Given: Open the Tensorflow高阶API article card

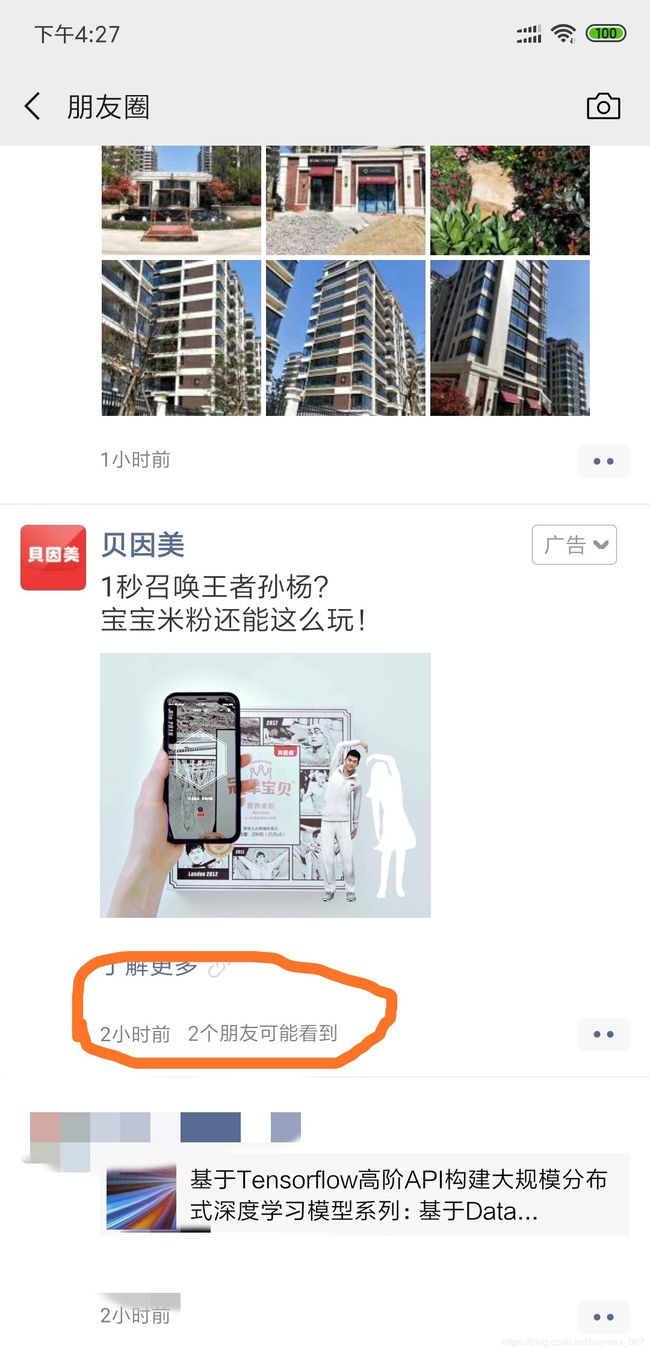Looking at the screenshot, I should click(x=365, y=1195).
